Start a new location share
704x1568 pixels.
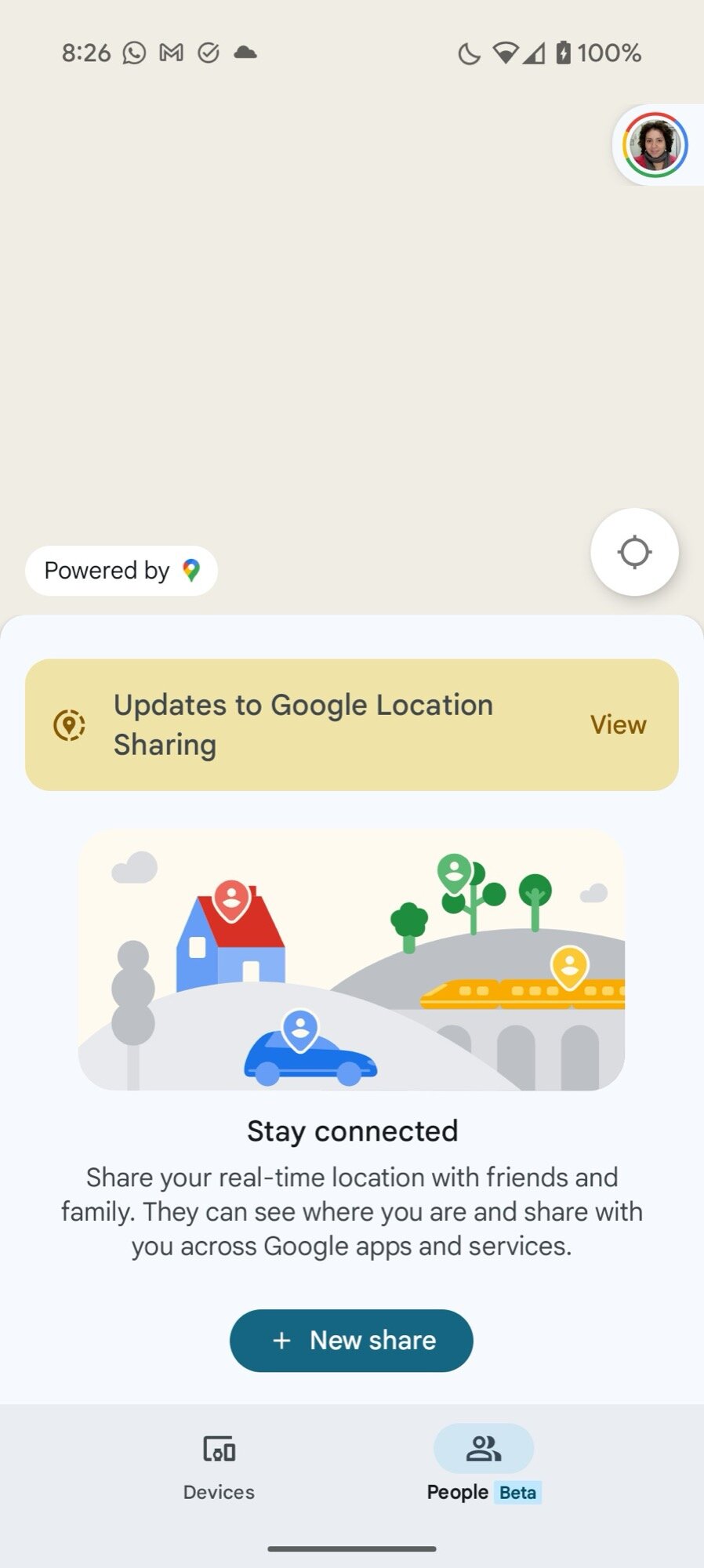tap(351, 1340)
